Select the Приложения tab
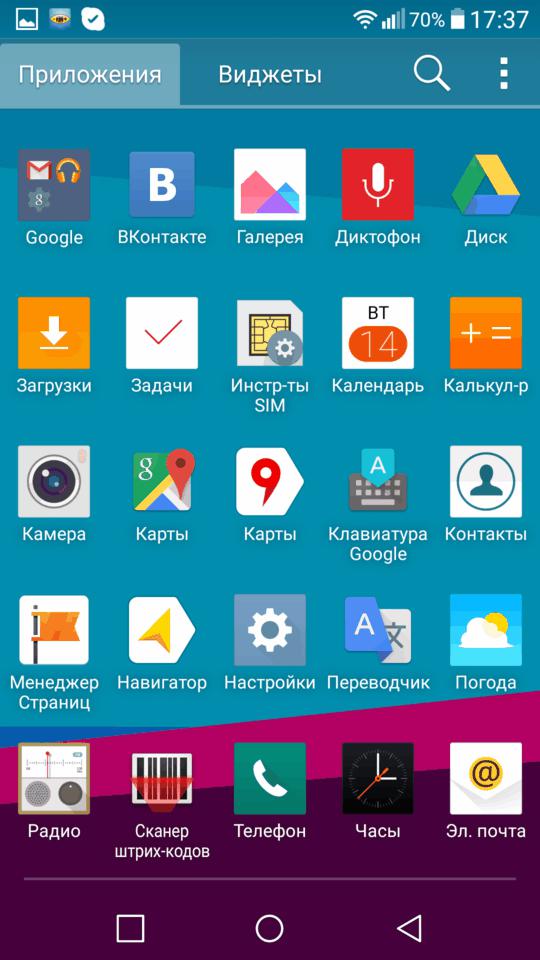 (x=90, y=75)
